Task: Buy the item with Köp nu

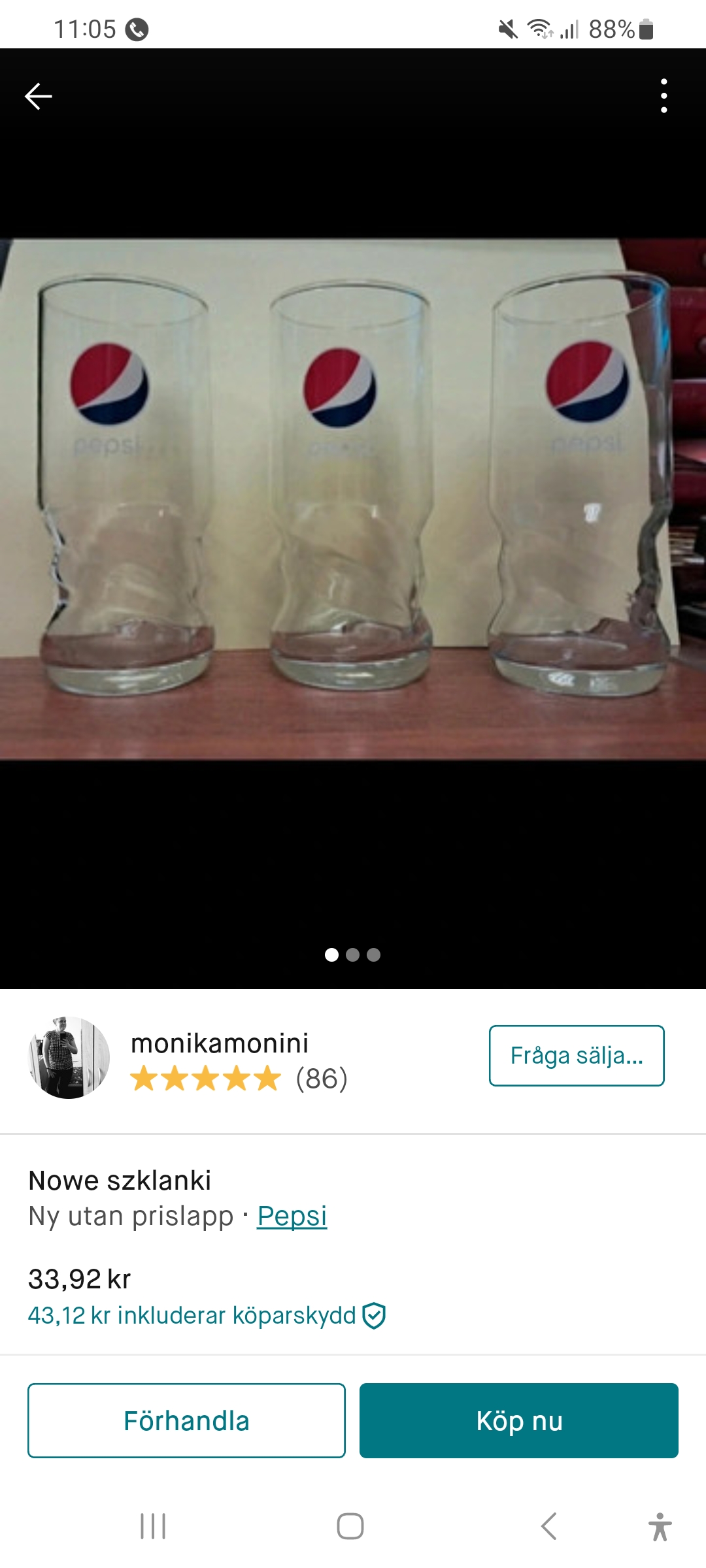Action: (x=518, y=1421)
